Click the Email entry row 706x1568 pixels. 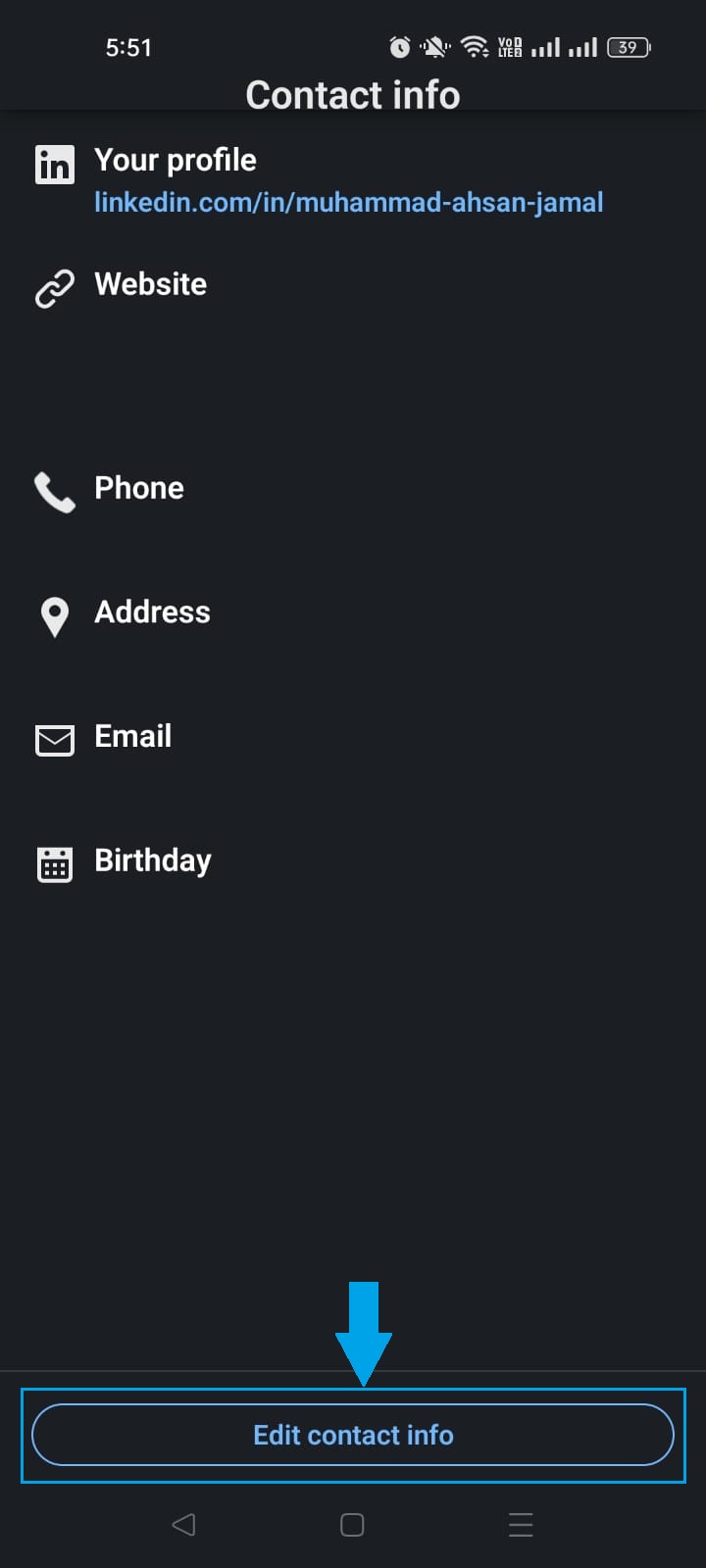(x=132, y=736)
